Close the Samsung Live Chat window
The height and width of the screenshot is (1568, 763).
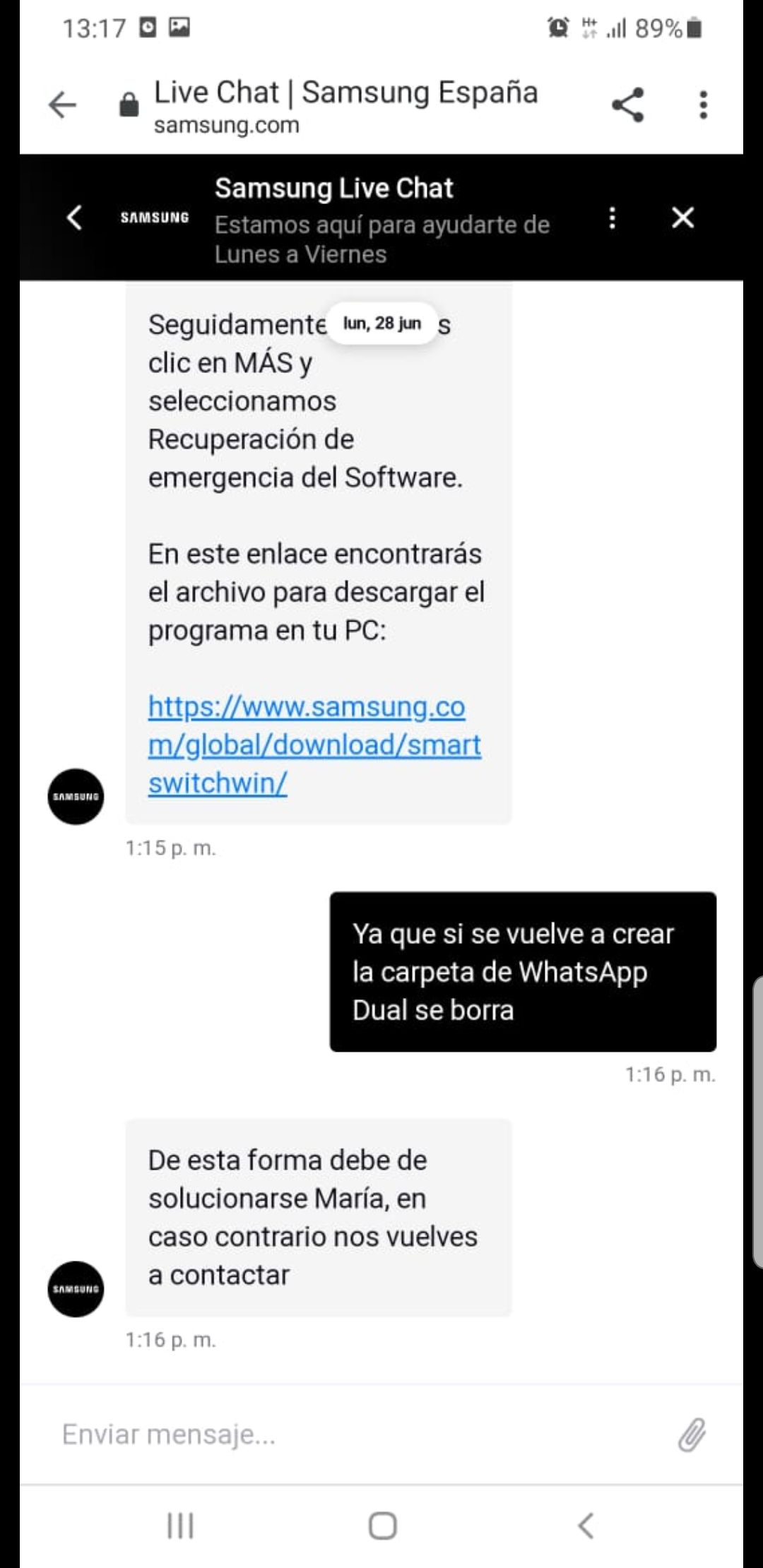[682, 218]
